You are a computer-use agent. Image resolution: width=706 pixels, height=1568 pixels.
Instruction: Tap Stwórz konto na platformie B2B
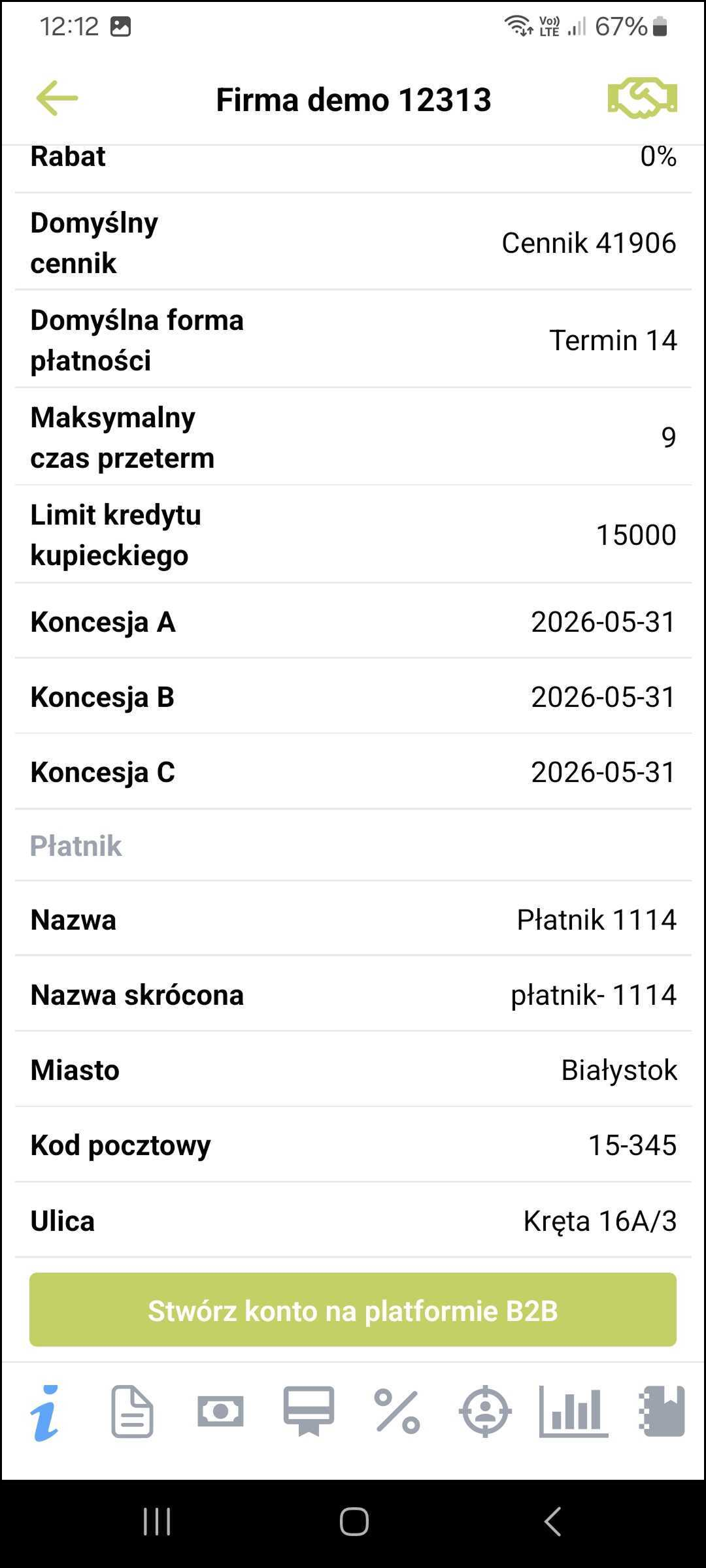click(x=353, y=1310)
